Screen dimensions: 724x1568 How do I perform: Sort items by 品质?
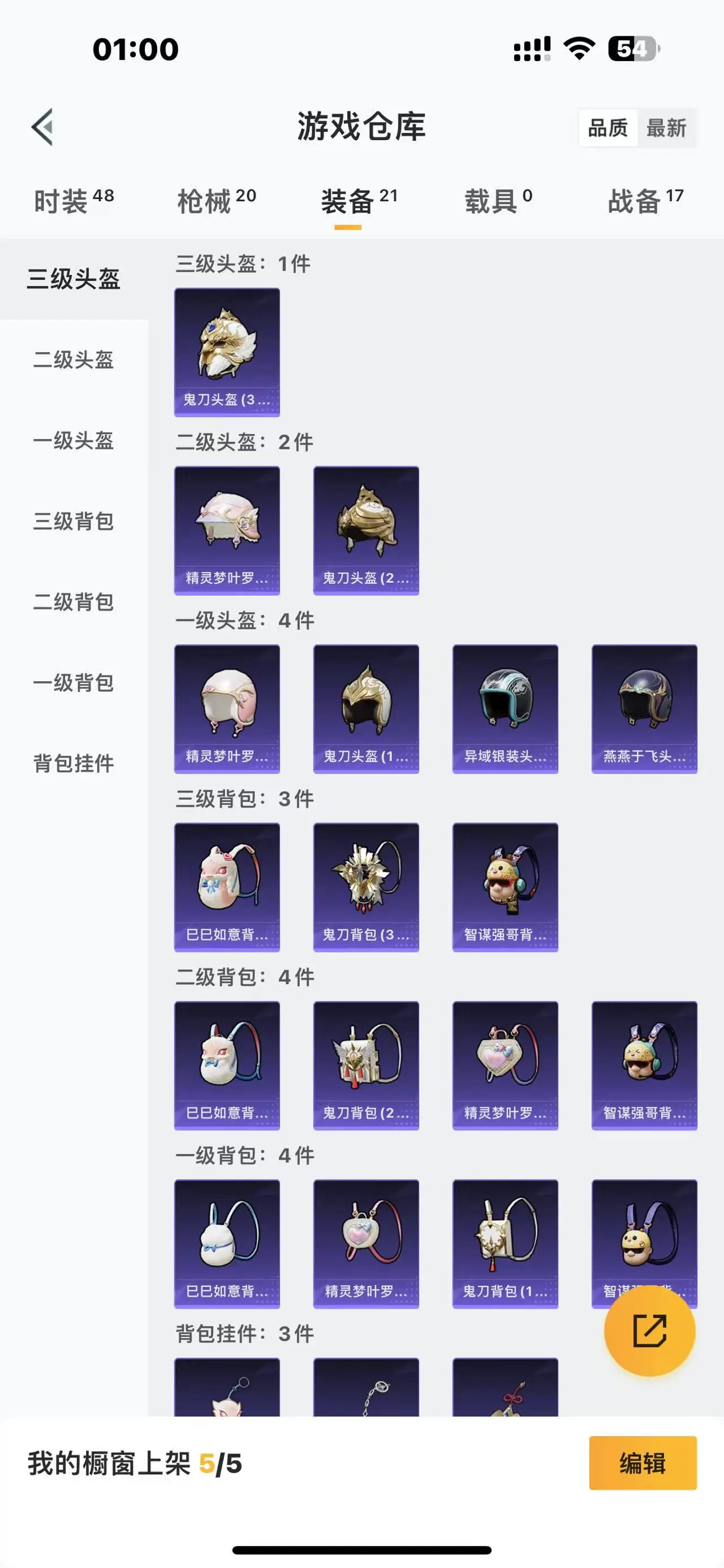pos(607,128)
